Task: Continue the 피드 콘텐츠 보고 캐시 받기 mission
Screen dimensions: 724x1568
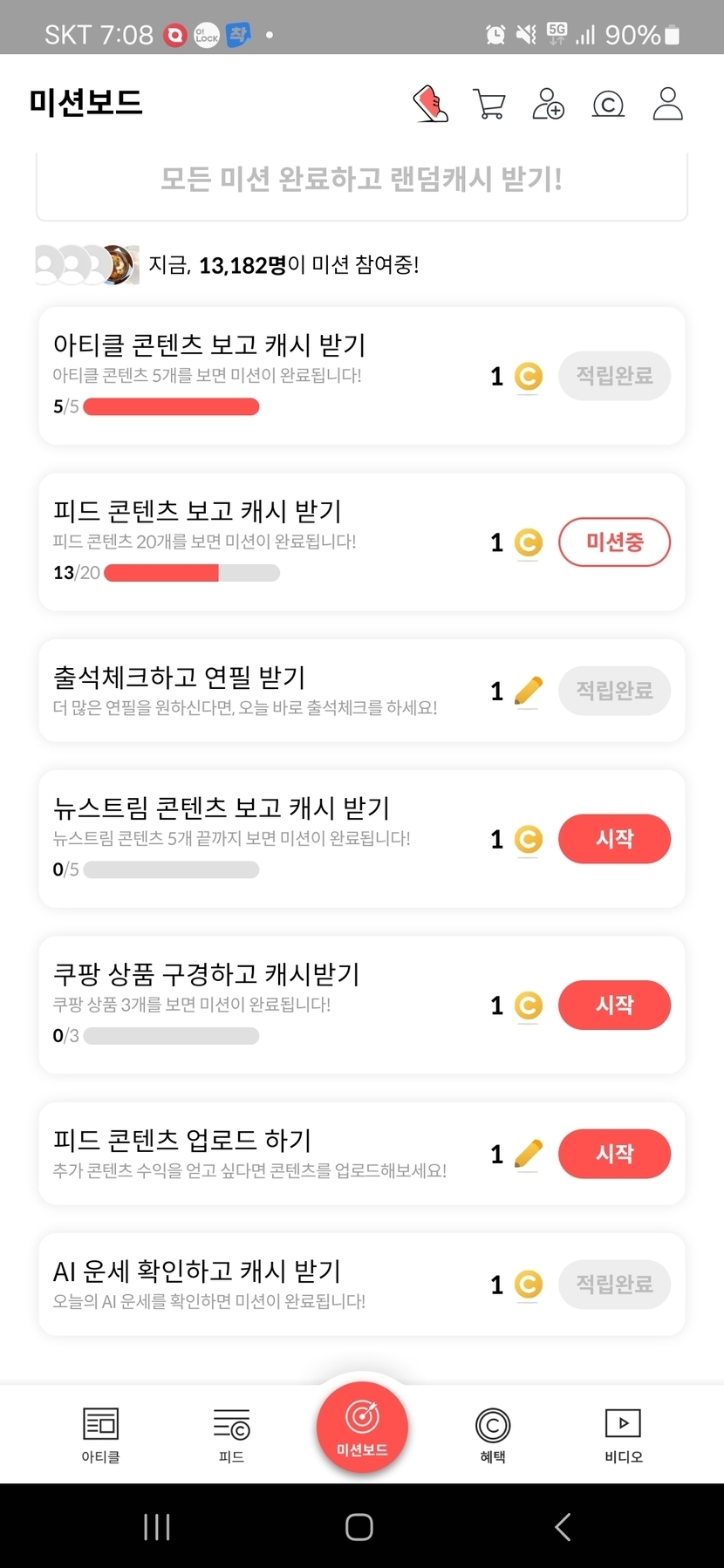Action: [614, 542]
